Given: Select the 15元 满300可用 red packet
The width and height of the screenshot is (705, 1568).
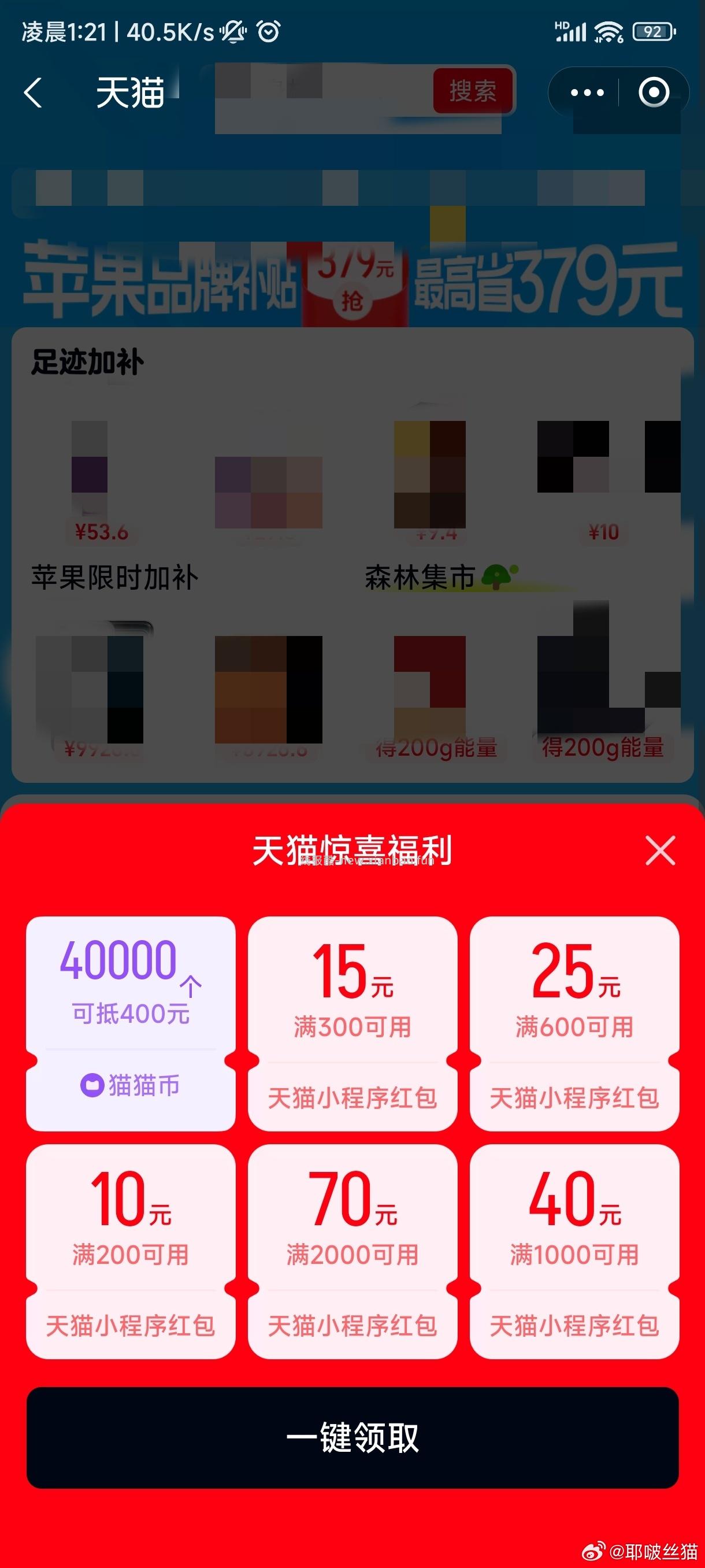Looking at the screenshot, I should (x=352, y=1023).
